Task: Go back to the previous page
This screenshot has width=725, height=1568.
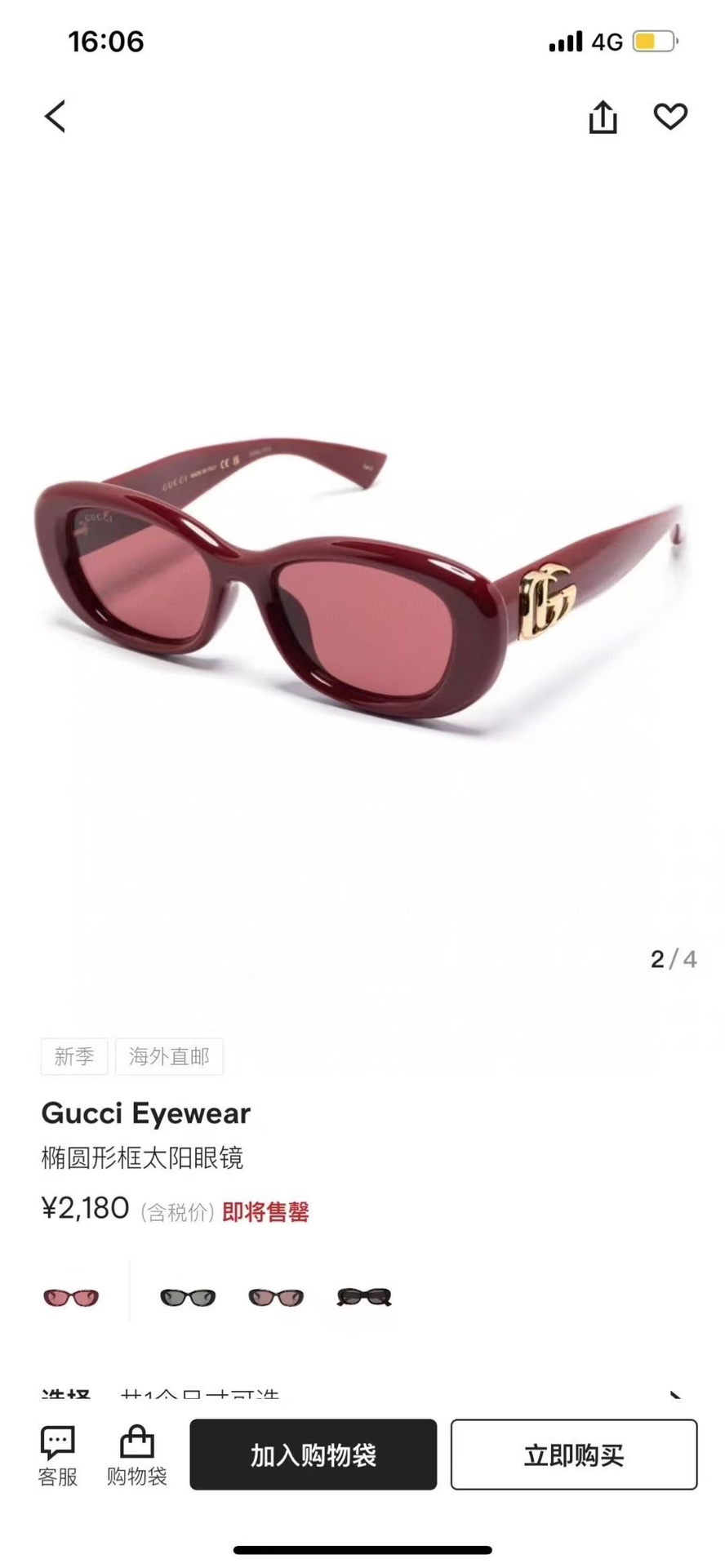Action: (55, 117)
